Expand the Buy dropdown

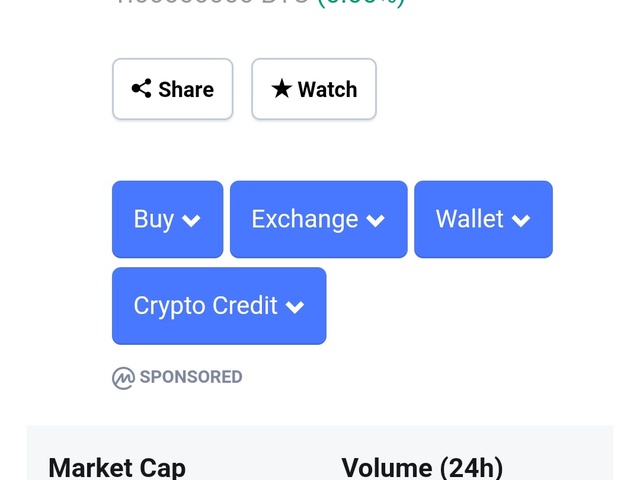(x=168, y=219)
